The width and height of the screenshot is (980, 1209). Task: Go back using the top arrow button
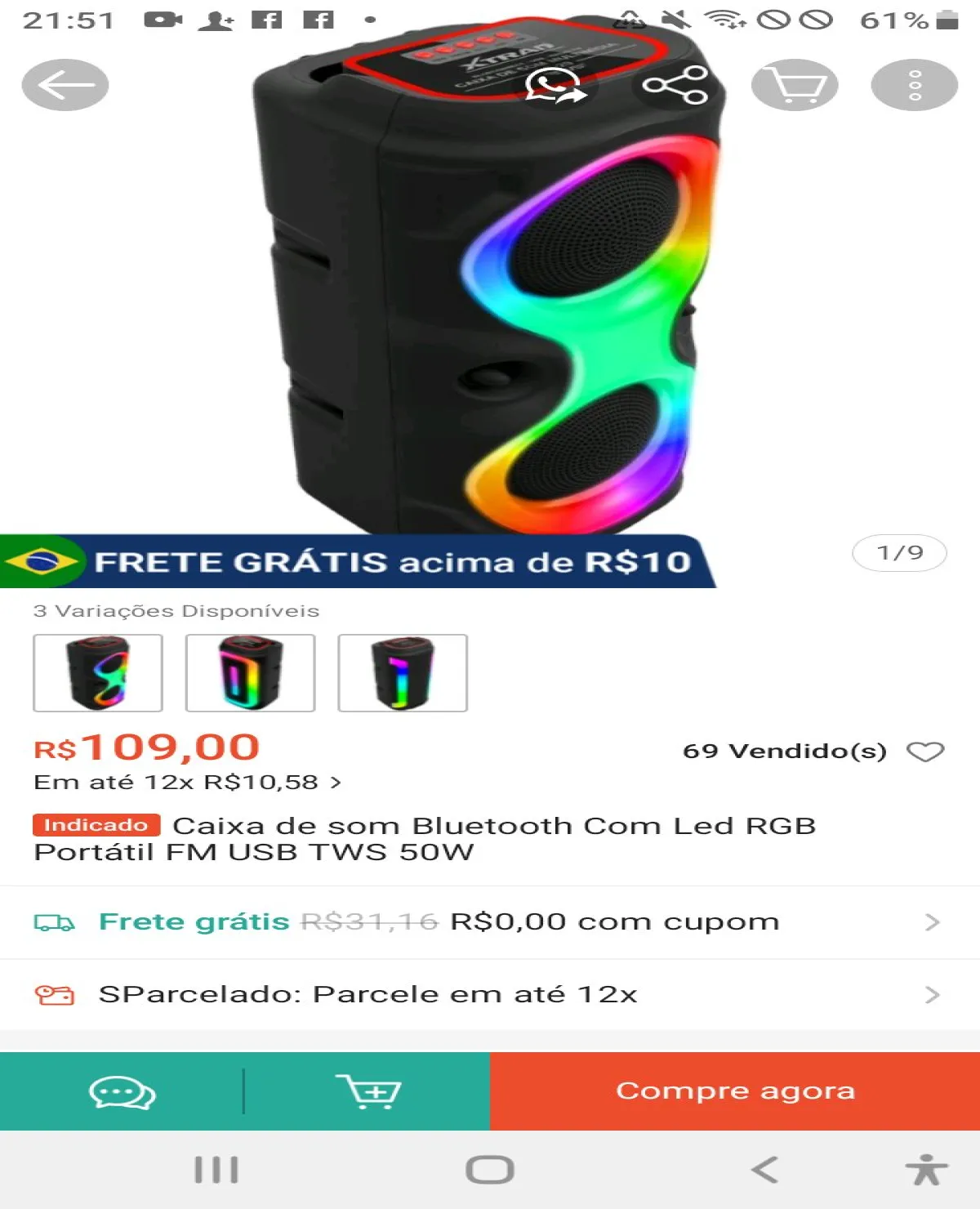[x=65, y=85]
